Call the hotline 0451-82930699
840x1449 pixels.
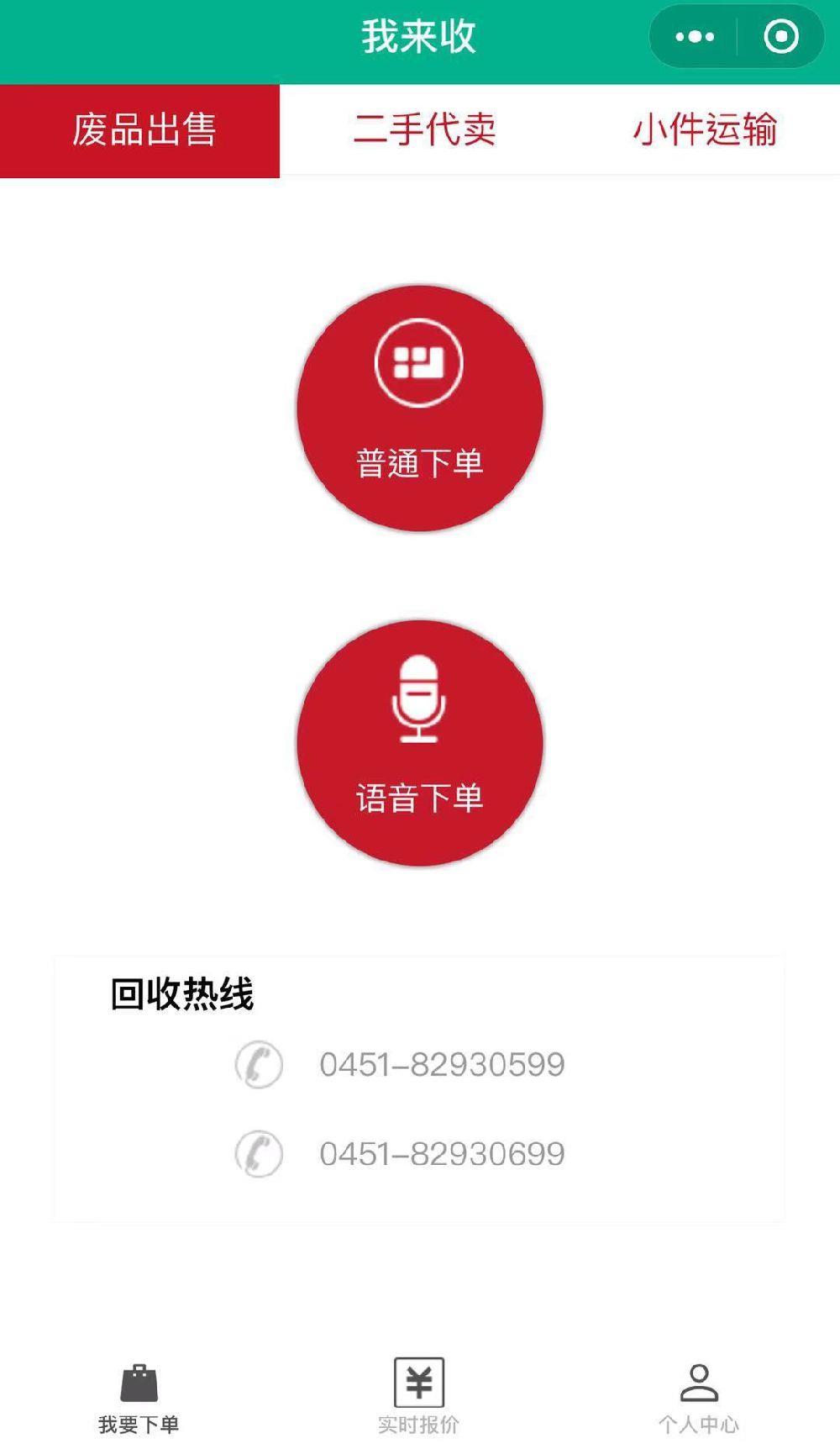point(401,1154)
